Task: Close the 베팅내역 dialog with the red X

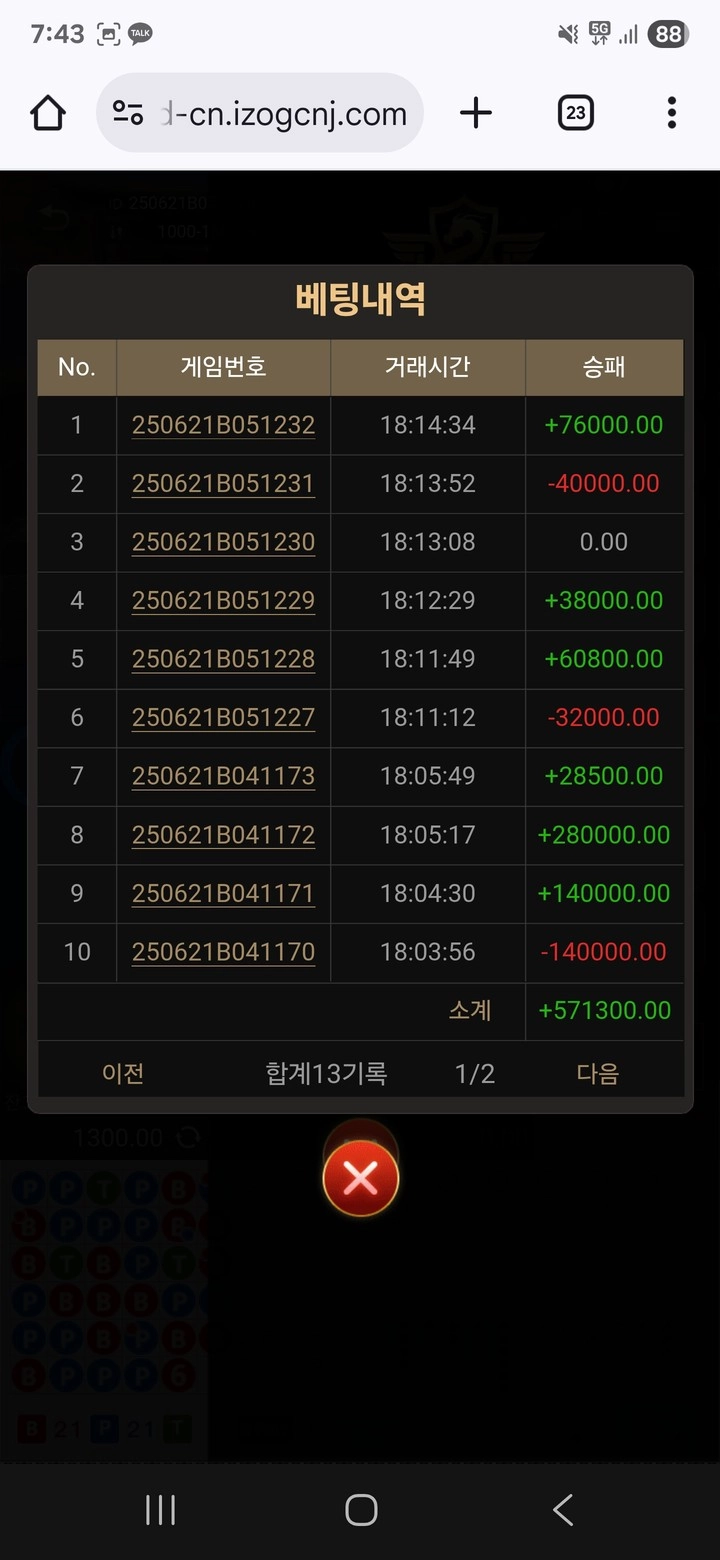Action: pos(360,1179)
